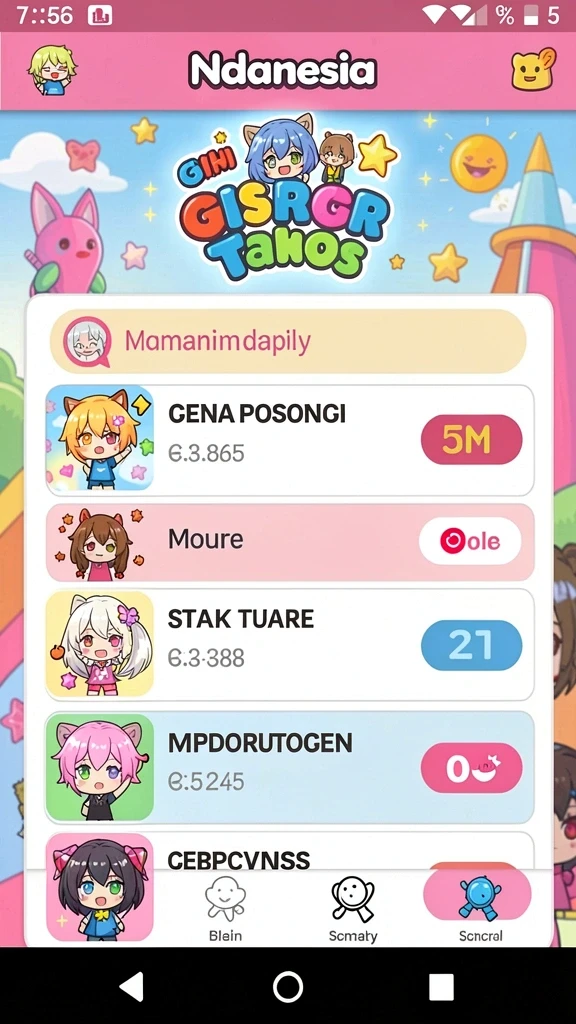The image size is (576, 1024).
Task: Open the MPDORUTOGEN entry
Action: pyautogui.click(x=289, y=767)
